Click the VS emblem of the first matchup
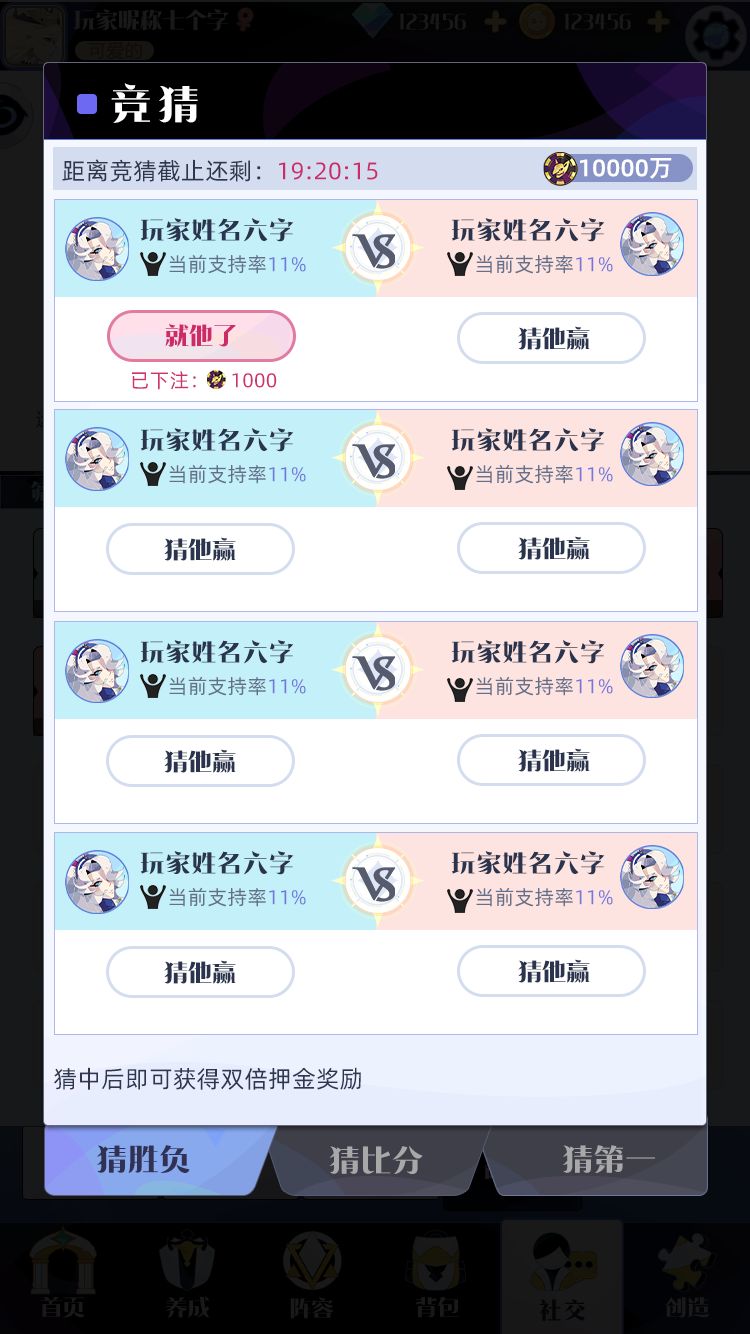The height and width of the screenshot is (1334, 750). pyautogui.click(x=377, y=247)
